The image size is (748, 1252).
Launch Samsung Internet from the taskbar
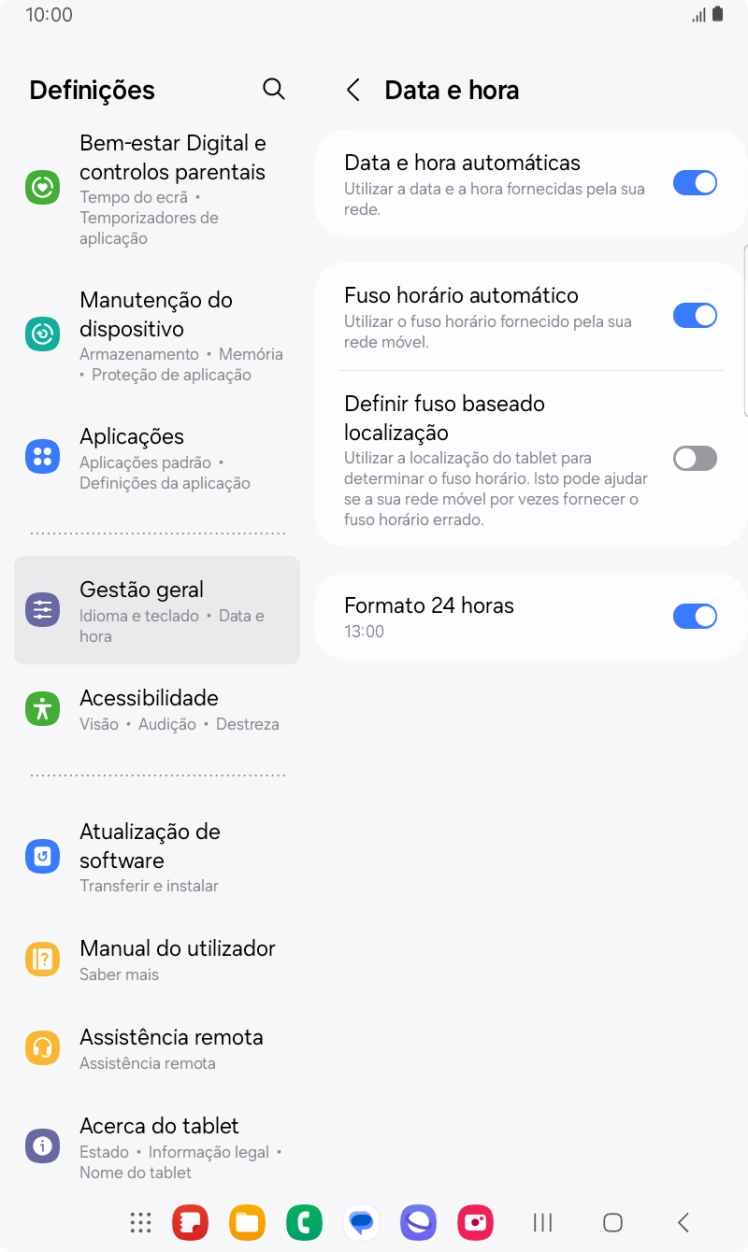(418, 1222)
